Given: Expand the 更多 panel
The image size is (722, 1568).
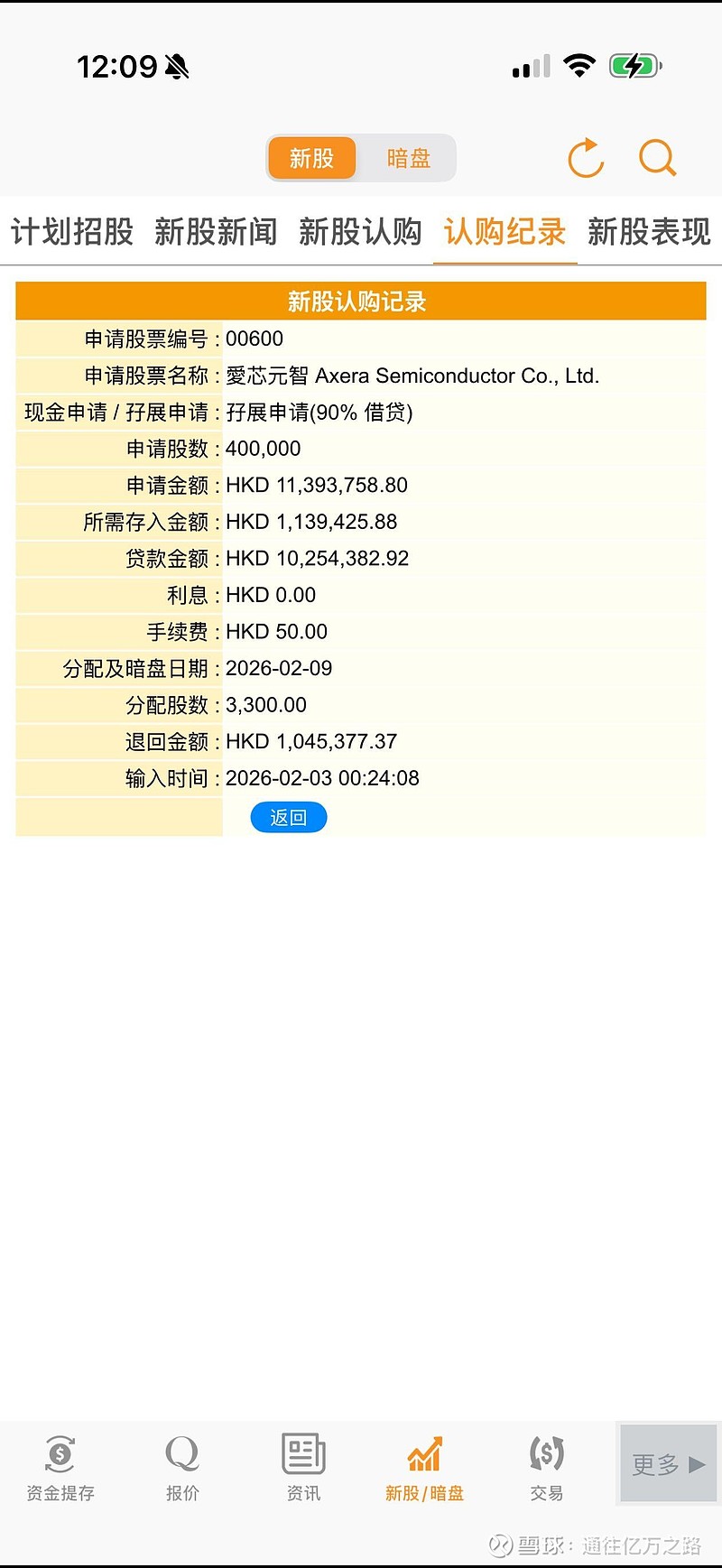Looking at the screenshot, I should pos(668,1464).
